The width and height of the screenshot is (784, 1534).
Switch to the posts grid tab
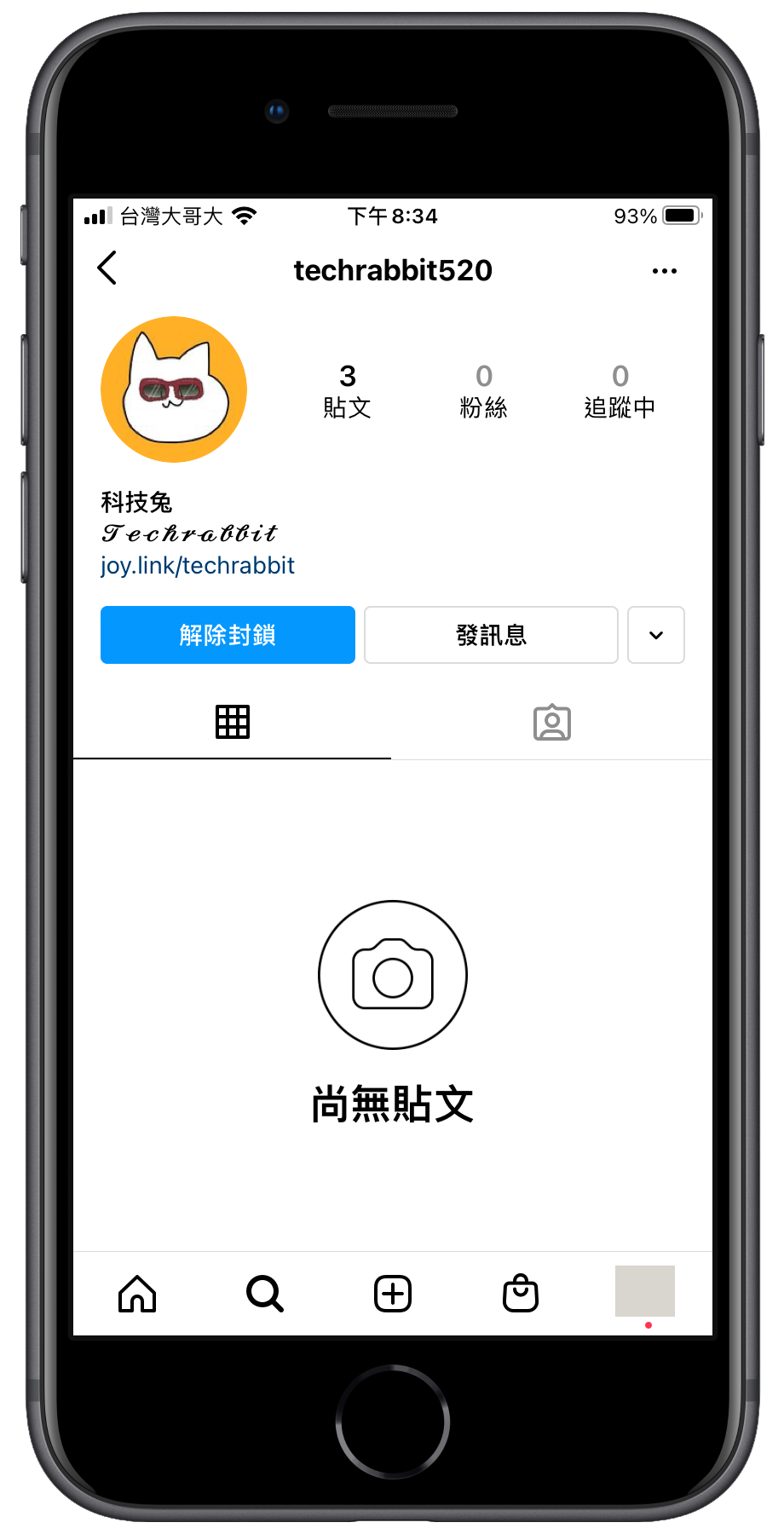pyautogui.click(x=232, y=723)
